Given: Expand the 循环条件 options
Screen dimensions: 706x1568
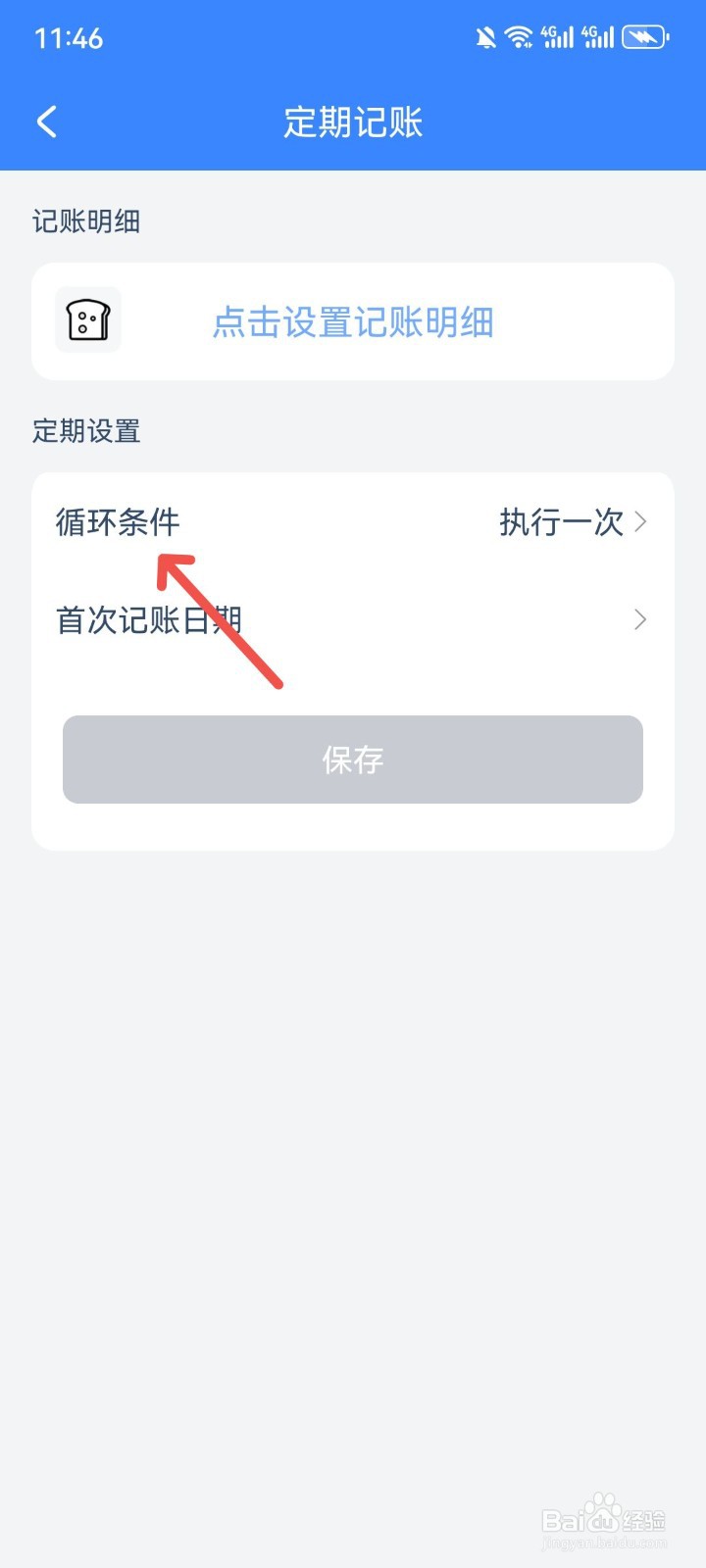Looking at the screenshot, I should coord(353,522).
